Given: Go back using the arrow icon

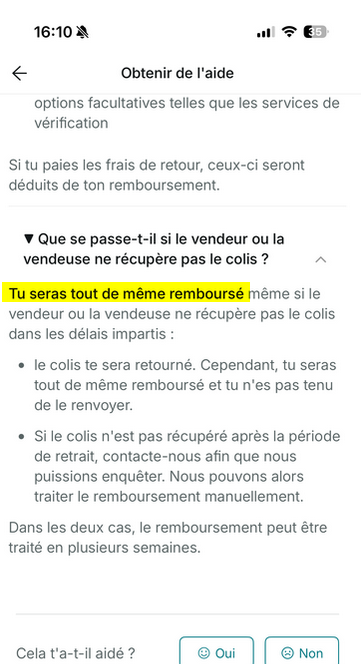Looking at the screenshot, I should coord(19,73).
